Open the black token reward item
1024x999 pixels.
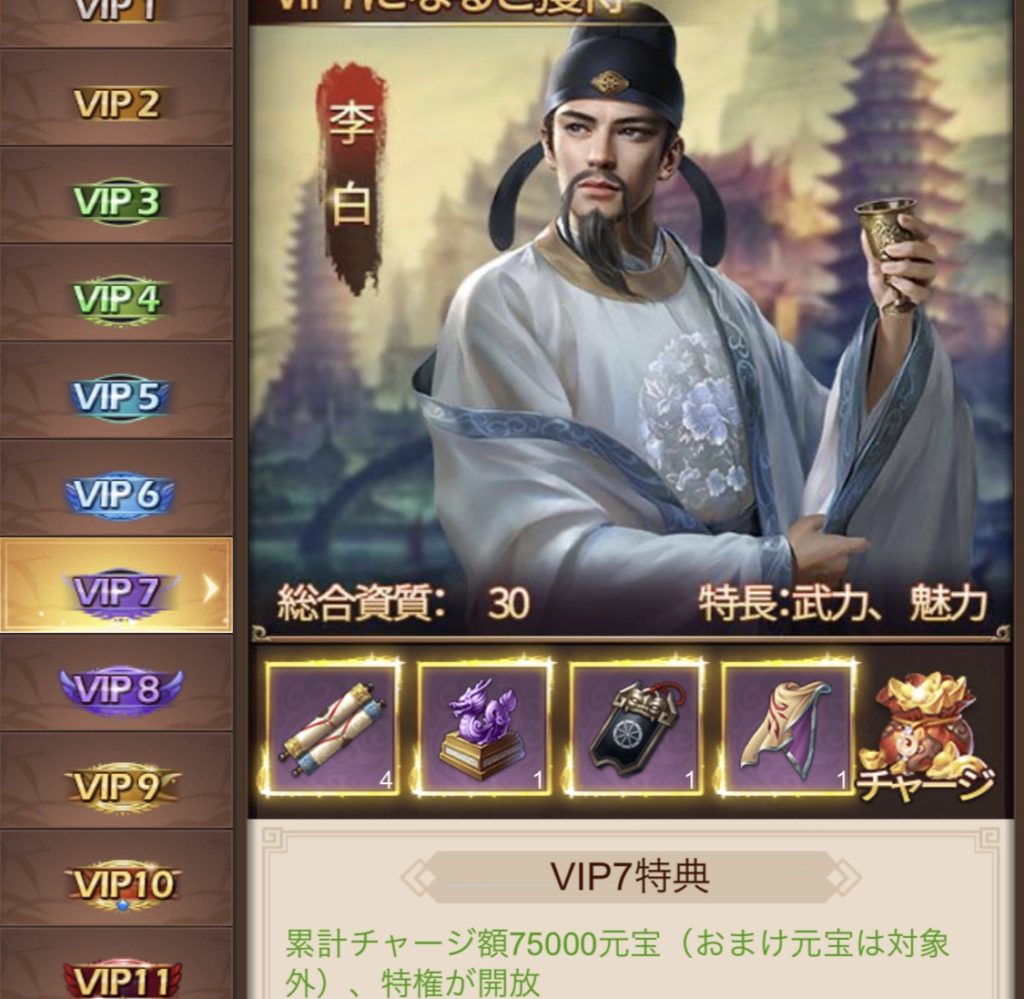[x=636, y=727]
